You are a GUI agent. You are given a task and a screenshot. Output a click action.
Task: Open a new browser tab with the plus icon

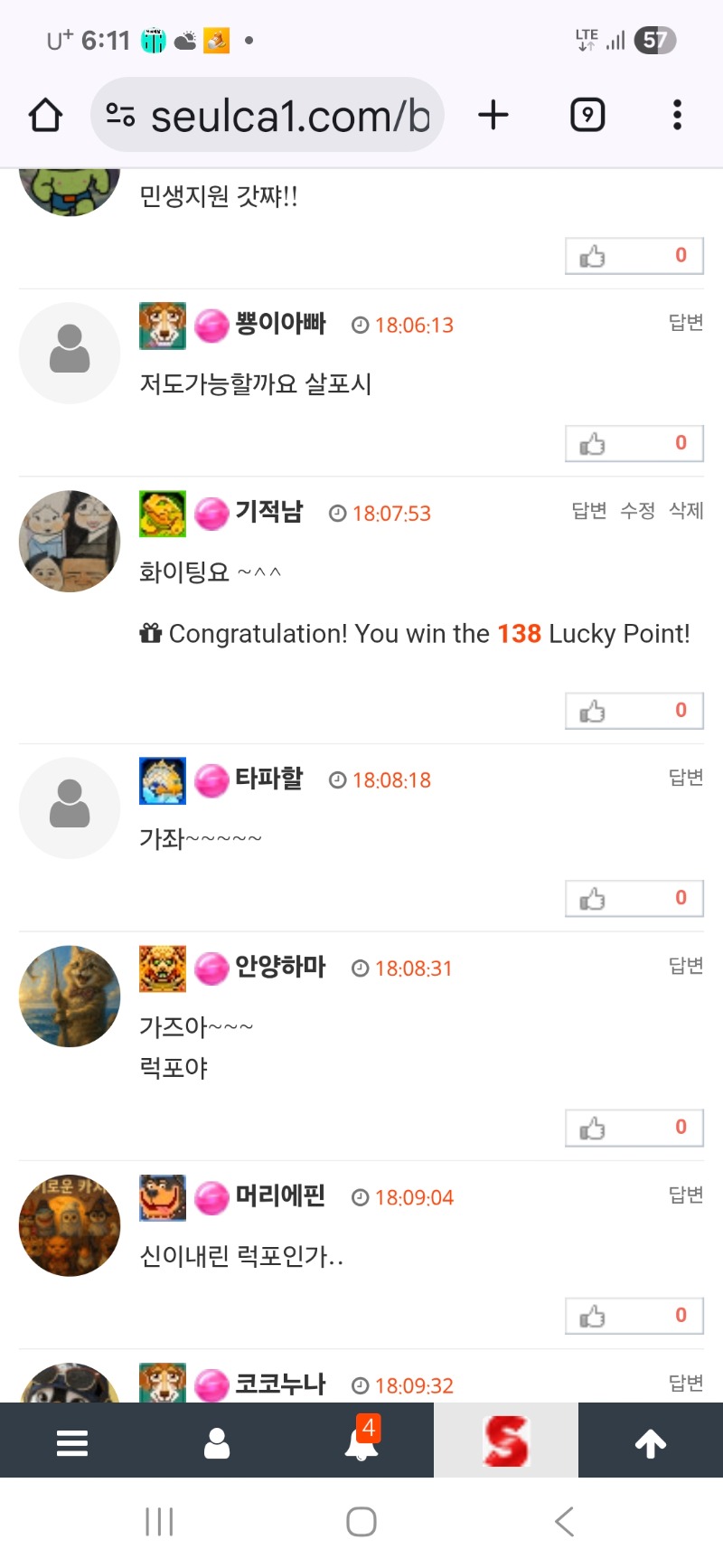coord(493,114)
